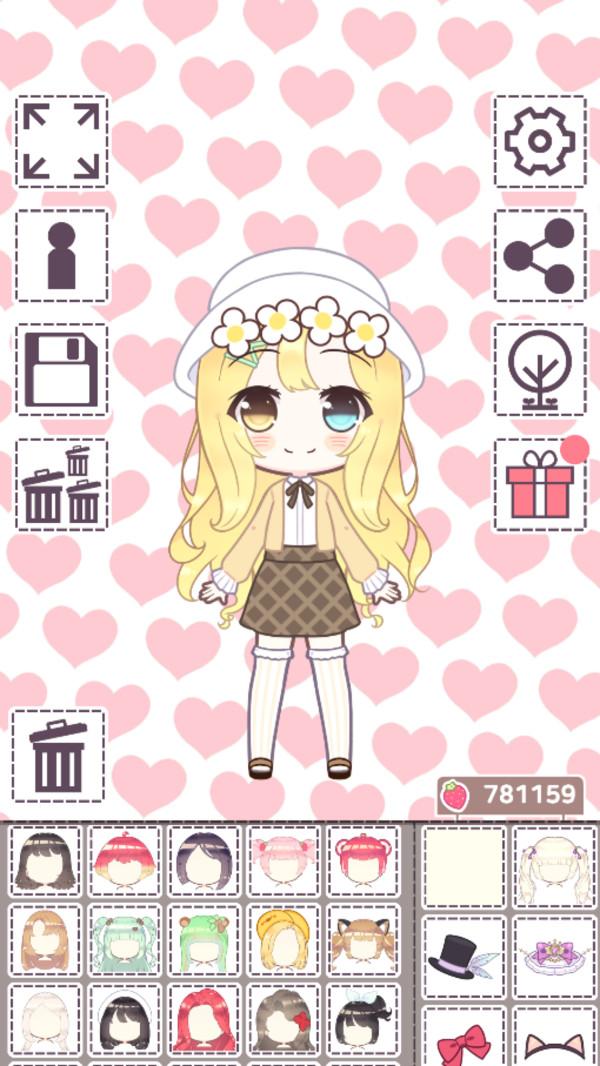This screenshot has height=1066, width=600.
Task: Tap the multiple trash cans icon
Action: [61, 485]
